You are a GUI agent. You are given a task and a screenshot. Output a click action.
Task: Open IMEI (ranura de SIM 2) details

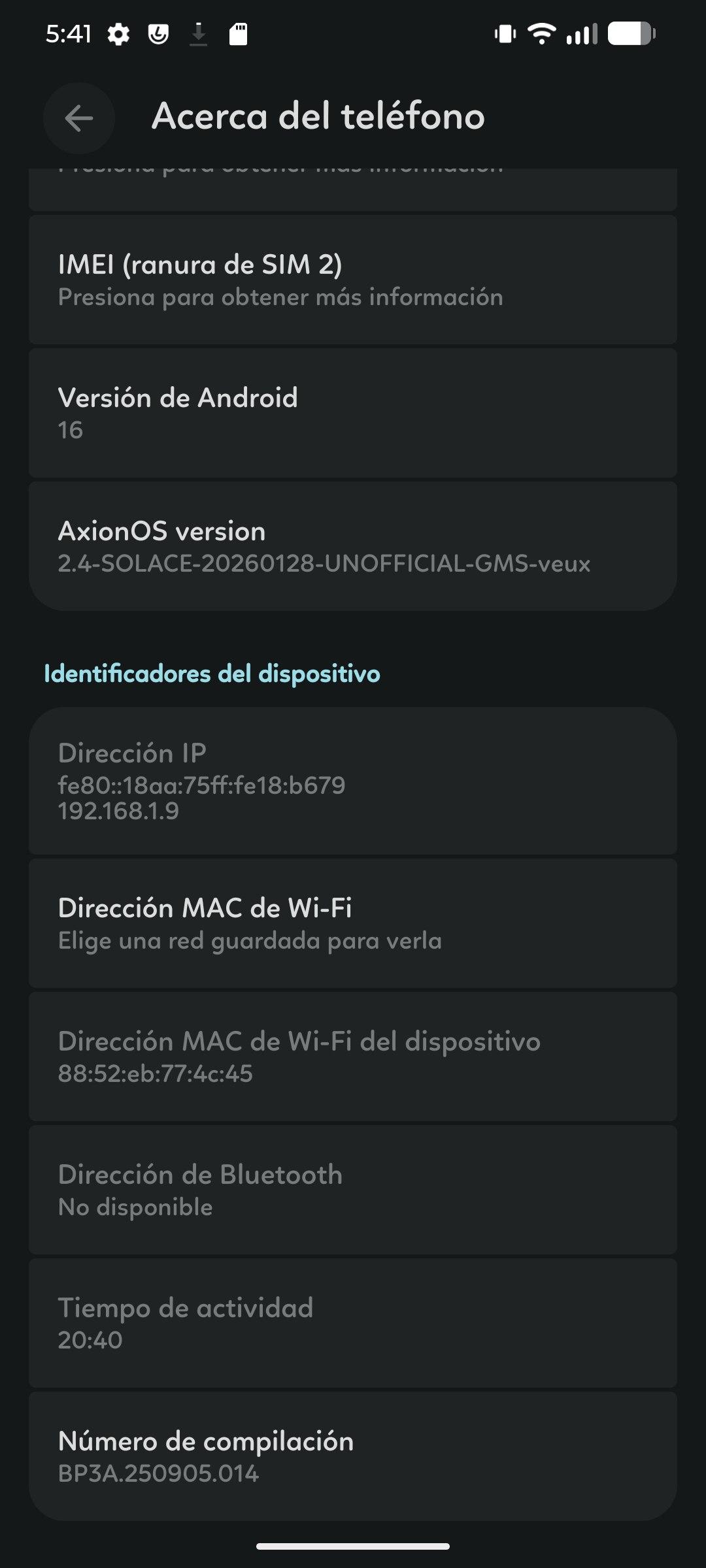(353, 280)
